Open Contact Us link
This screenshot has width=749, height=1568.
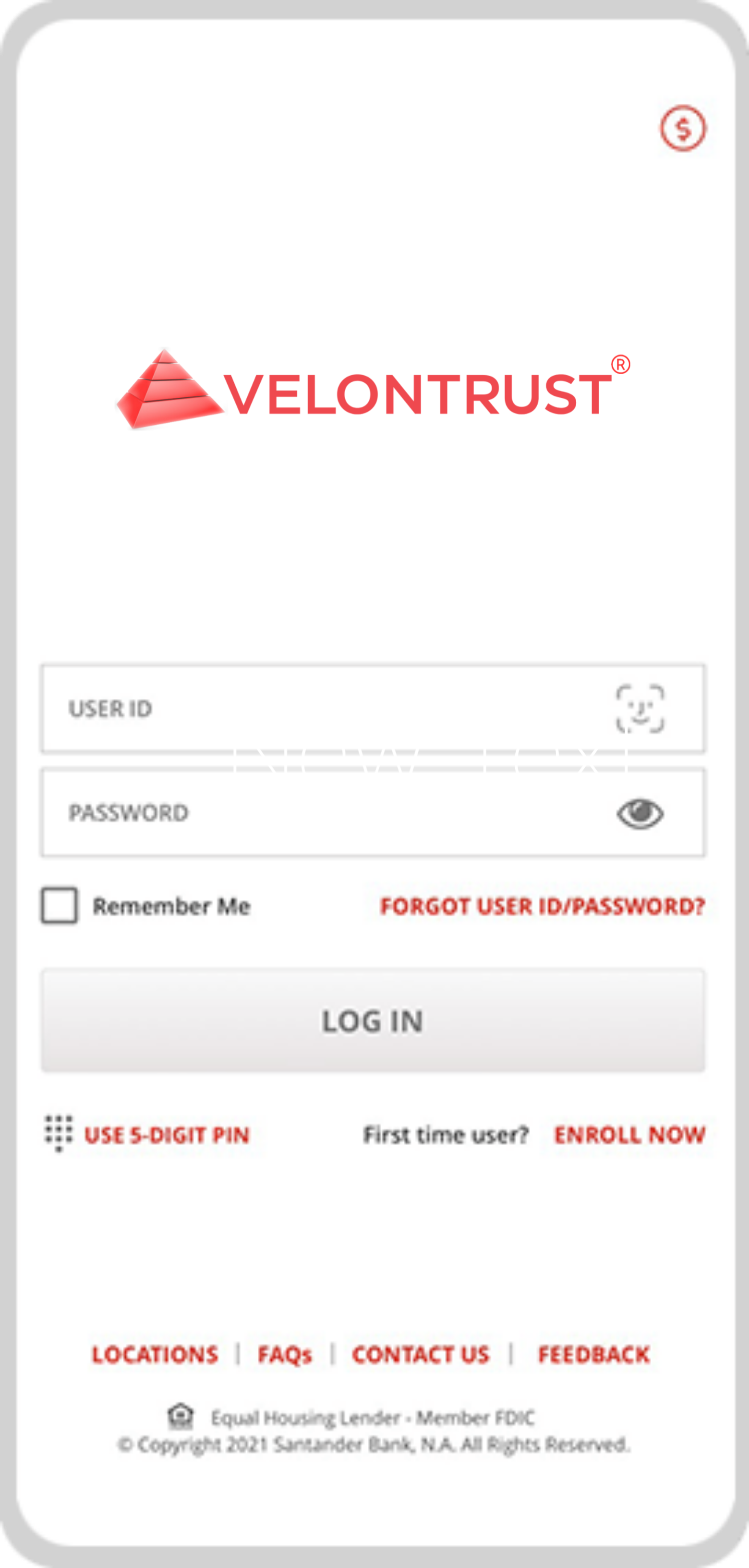421,1355
